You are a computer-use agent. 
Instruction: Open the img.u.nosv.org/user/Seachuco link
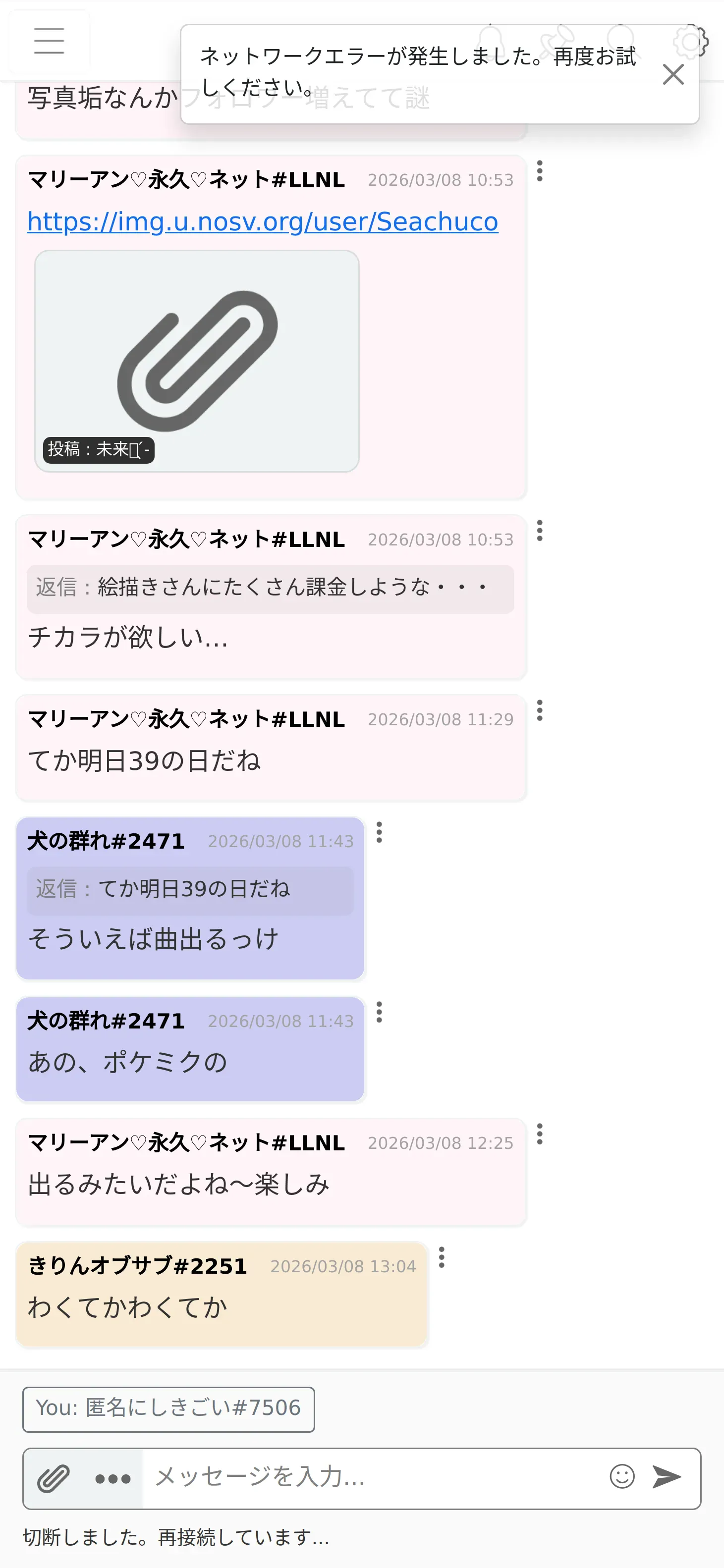click(263, 221)
